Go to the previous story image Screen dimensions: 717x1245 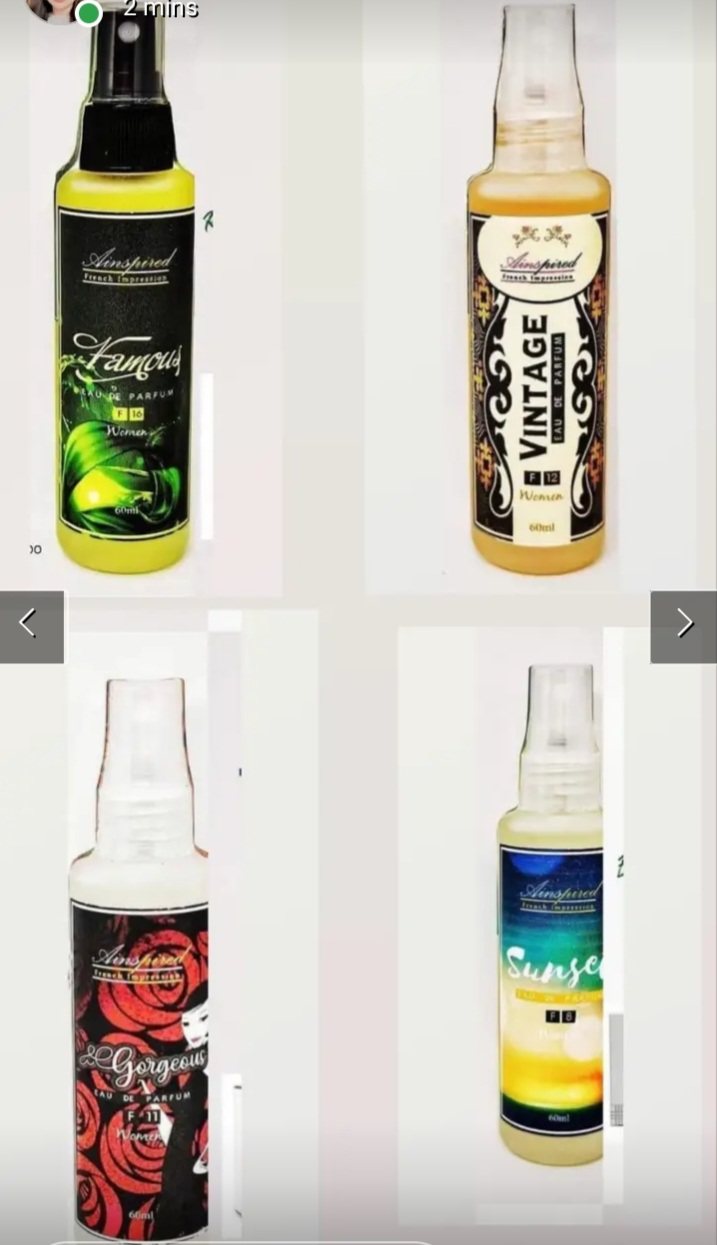30,626
